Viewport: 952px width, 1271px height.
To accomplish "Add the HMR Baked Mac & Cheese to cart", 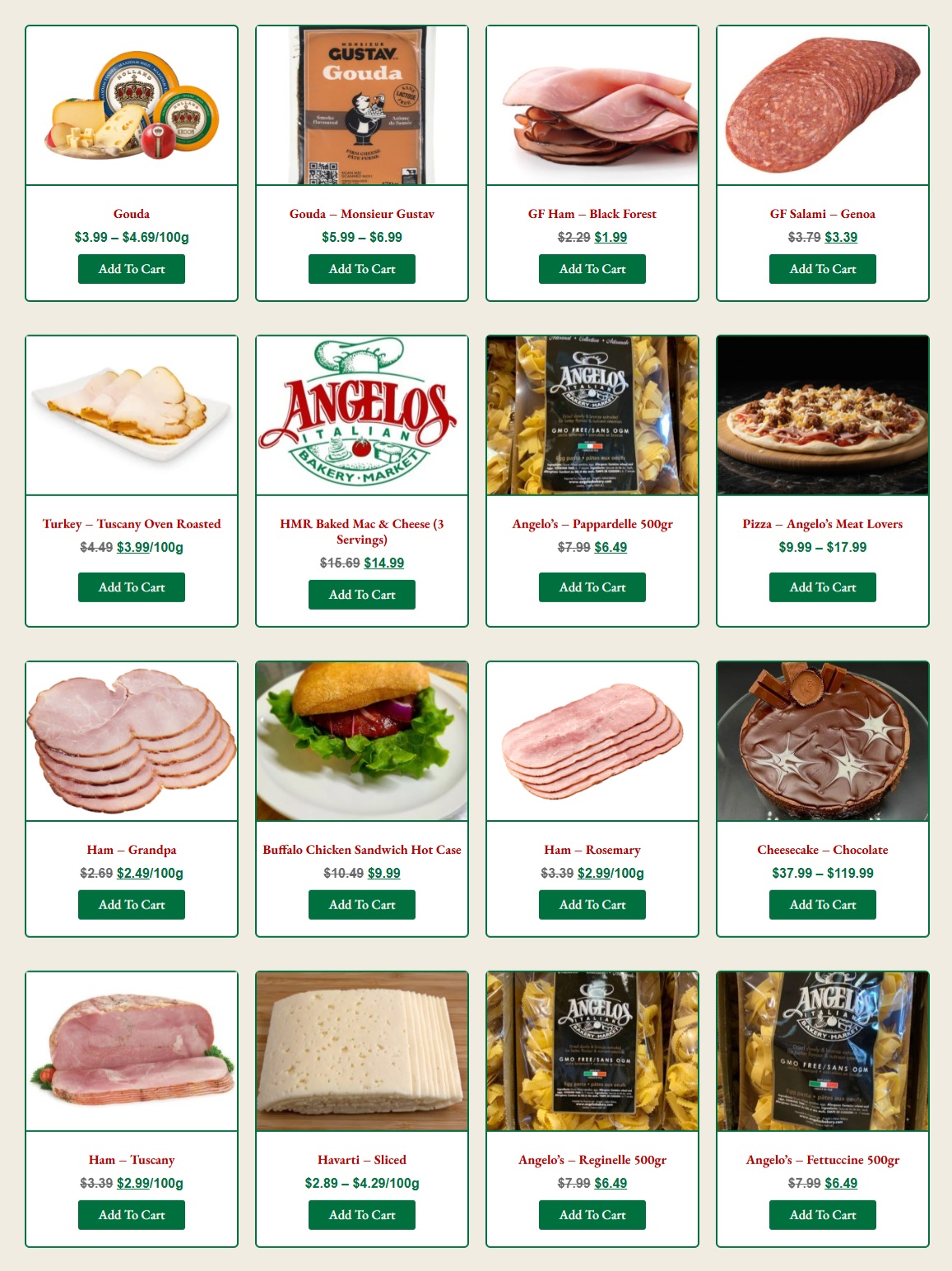I will pyautogui.click(x=361, y=594).
